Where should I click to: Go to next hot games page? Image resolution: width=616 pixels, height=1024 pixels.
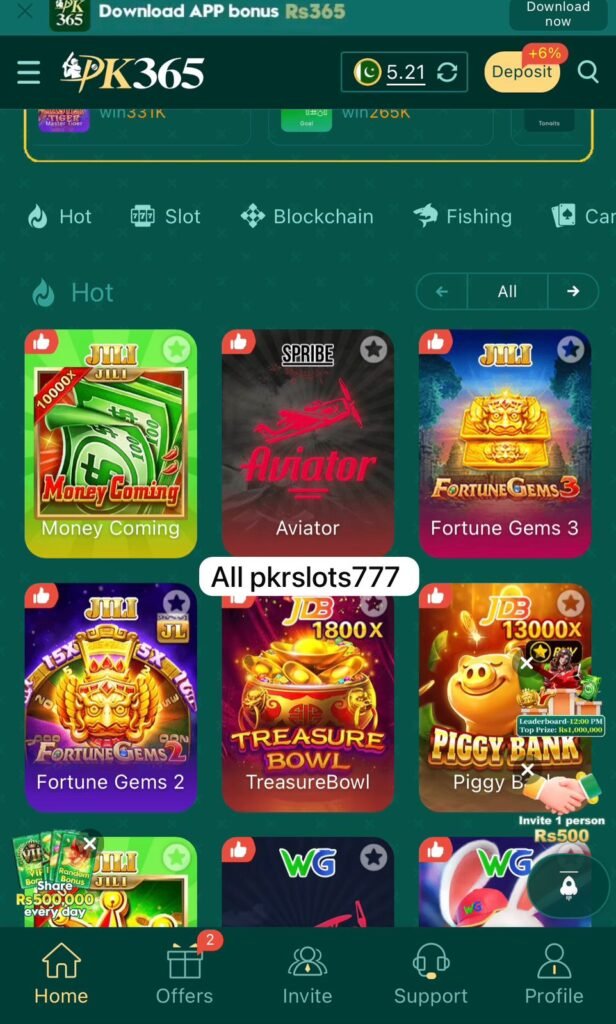pyautogui.click(x=573, y=292)
